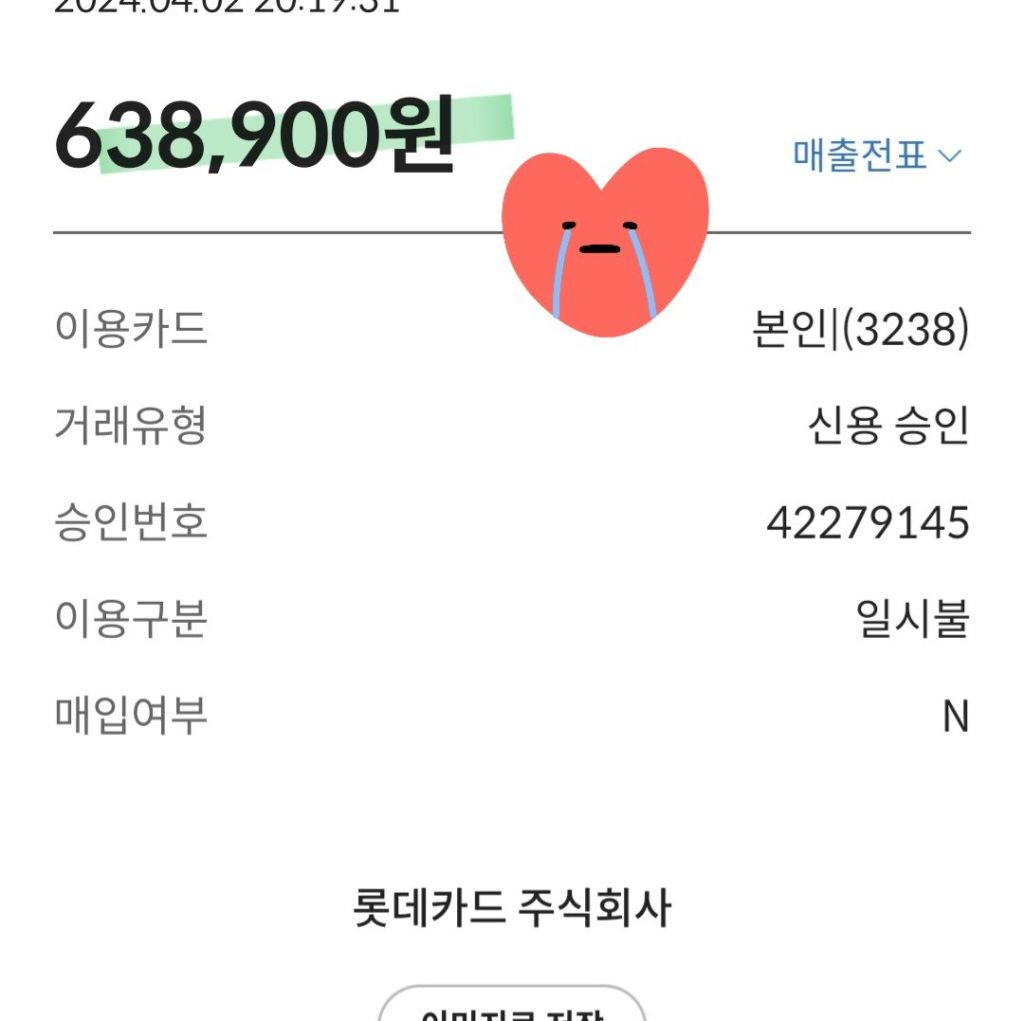Expand the 매출전표 dropdown
This screenshot has height=1021, width=1024.
[x=876, y=156]
